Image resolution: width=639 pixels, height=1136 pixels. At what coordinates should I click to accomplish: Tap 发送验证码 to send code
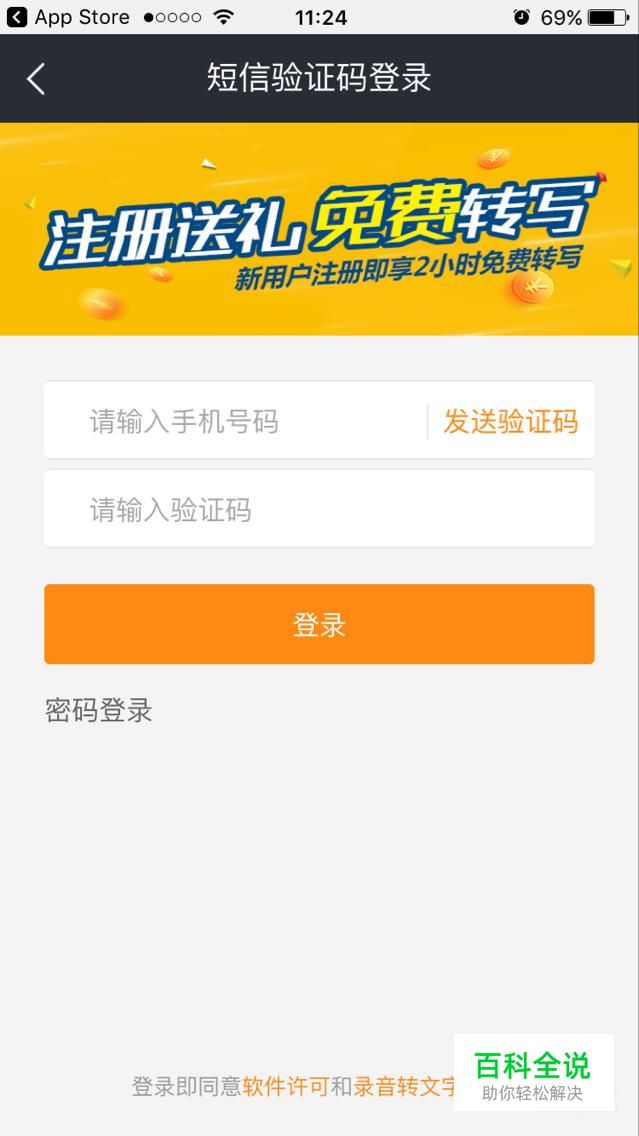(x=511, y=421)
